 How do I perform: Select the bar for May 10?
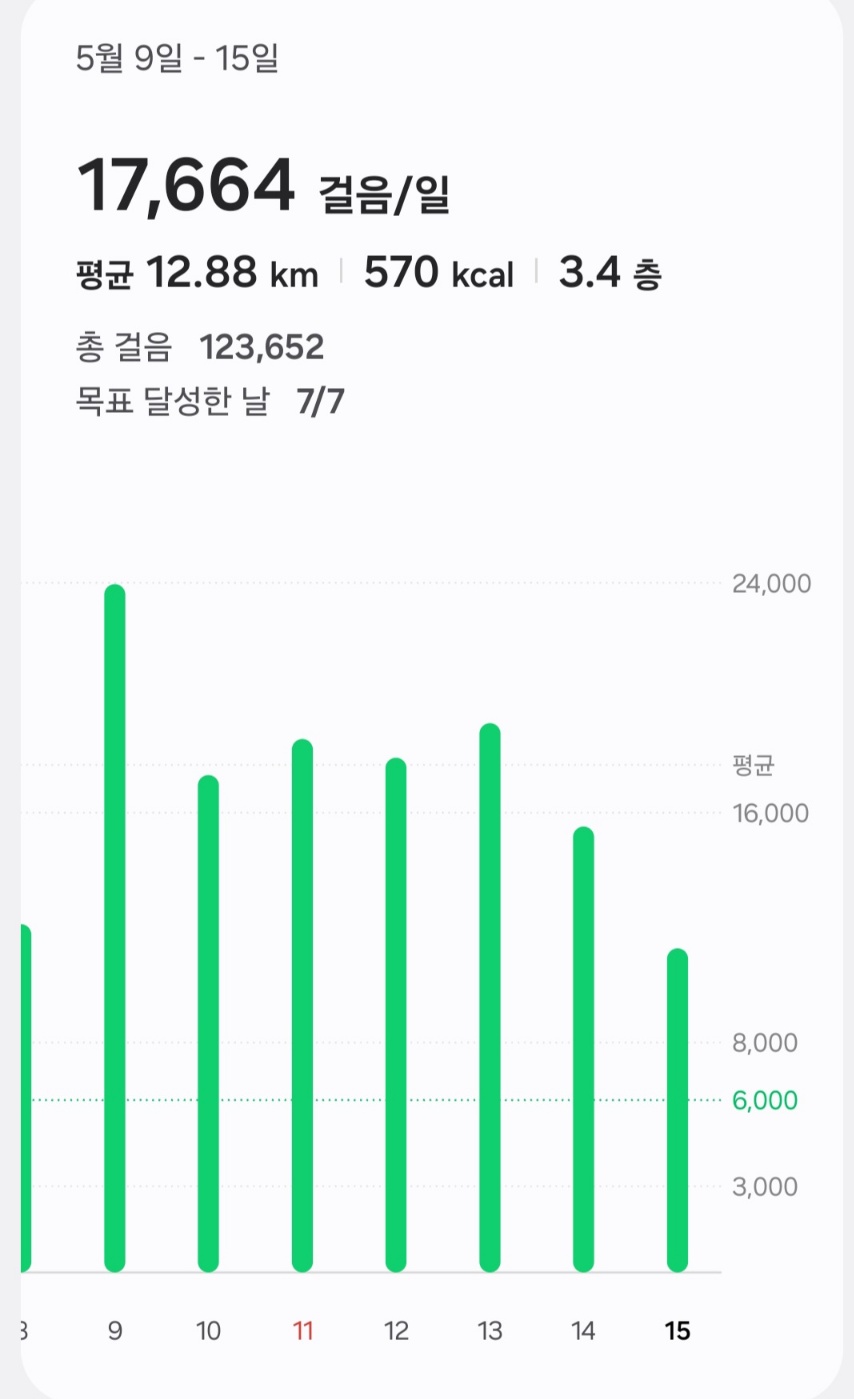tap(208, 1020)
